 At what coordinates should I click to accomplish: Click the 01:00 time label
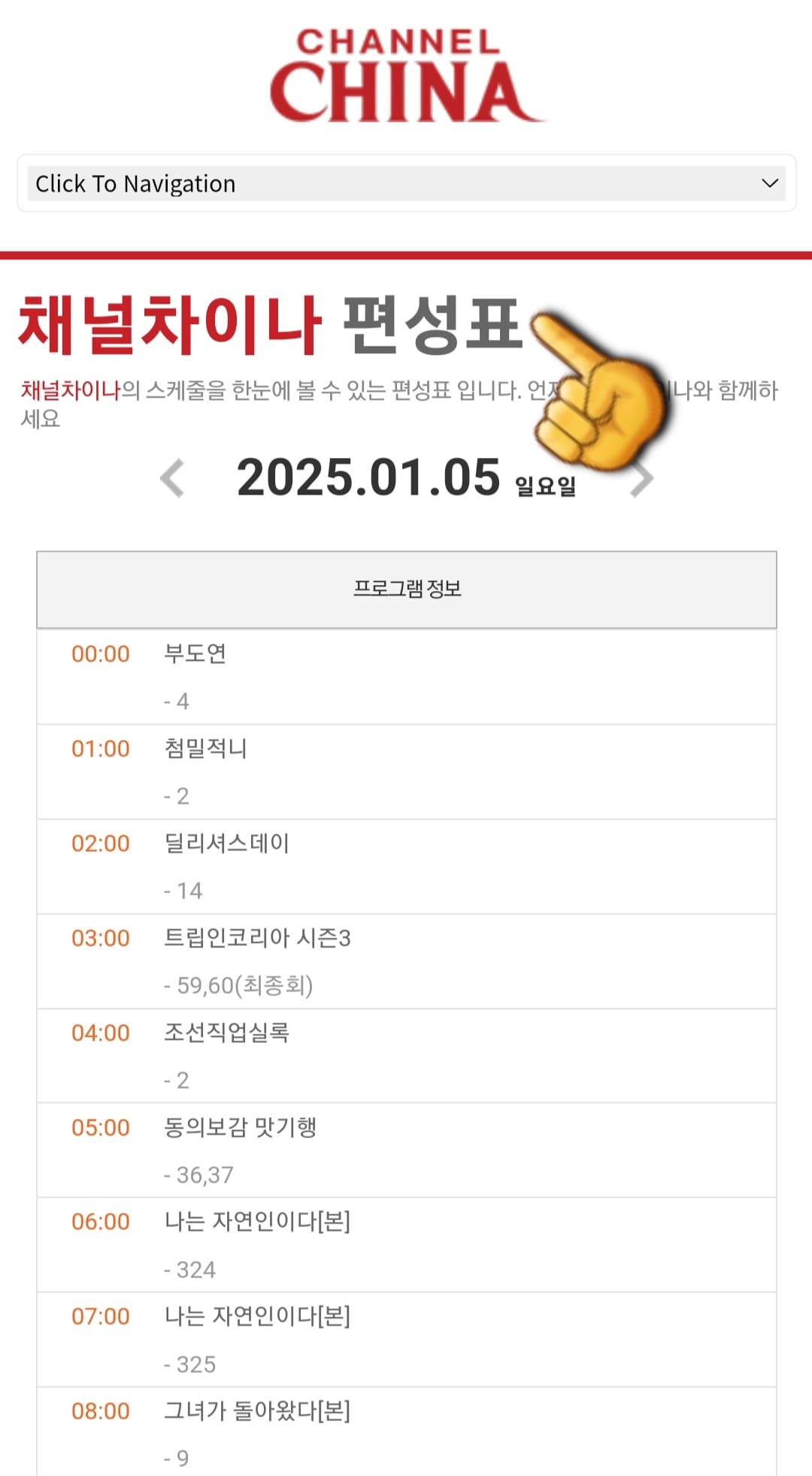coord(101,749)
